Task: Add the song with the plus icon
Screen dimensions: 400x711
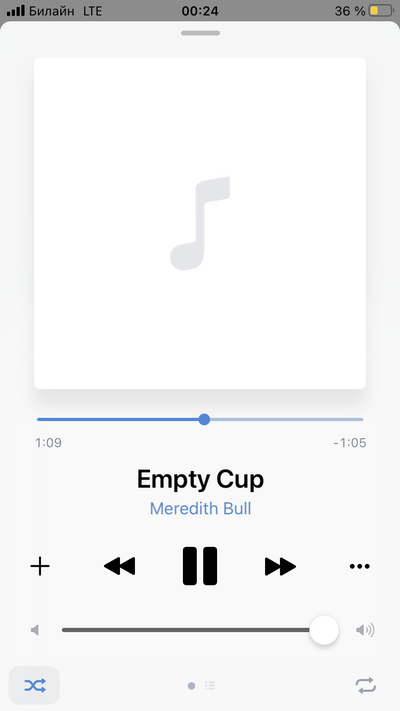Action: click(40, 566)
